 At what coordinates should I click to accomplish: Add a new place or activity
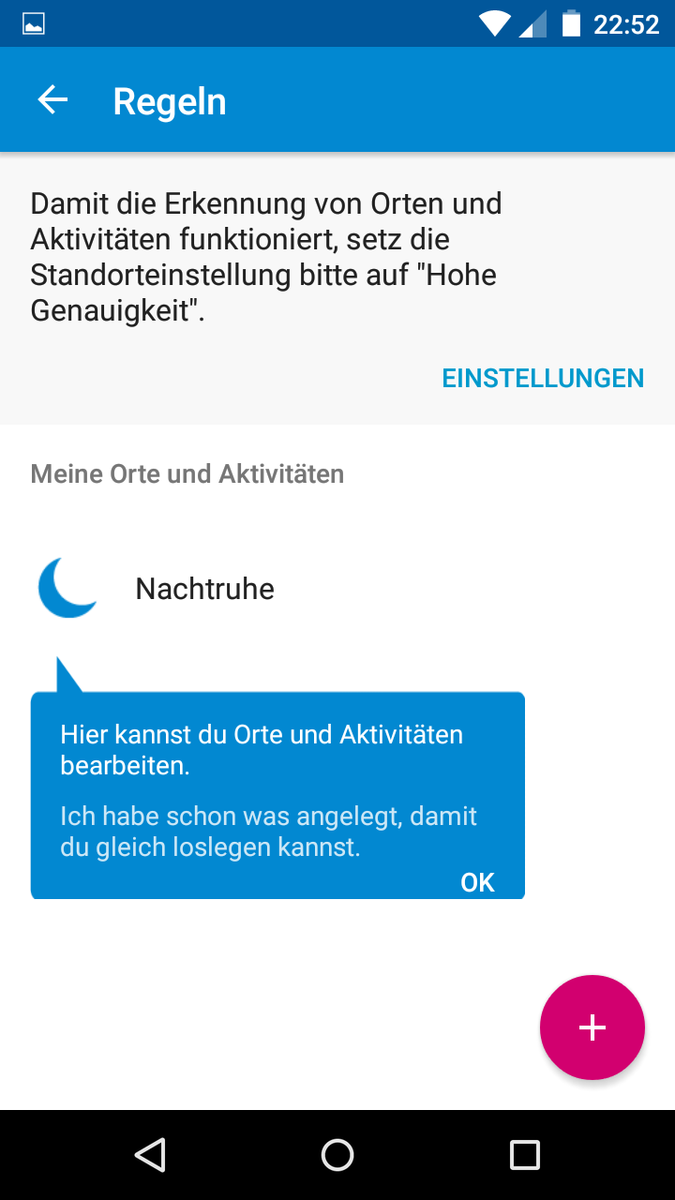point(592,1027)
